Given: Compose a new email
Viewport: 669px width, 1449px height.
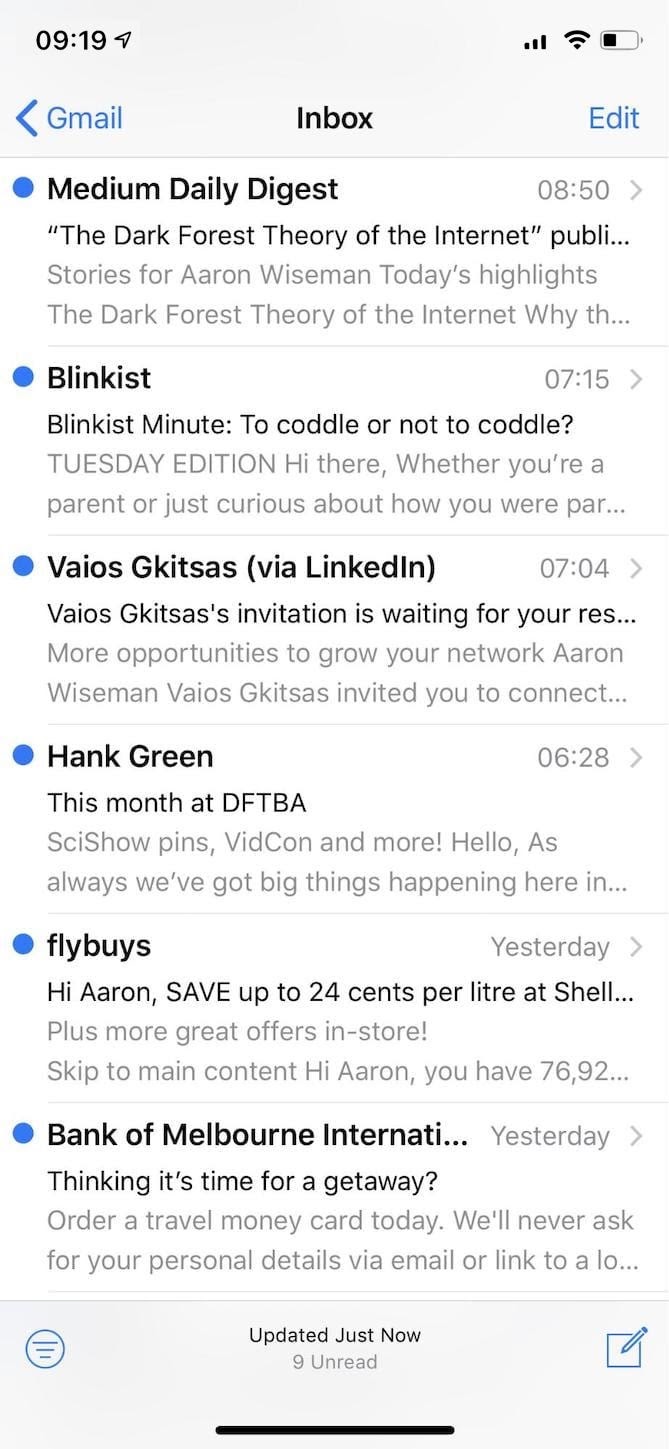Looking at the screenshot, I should (x=627, y=1347).
